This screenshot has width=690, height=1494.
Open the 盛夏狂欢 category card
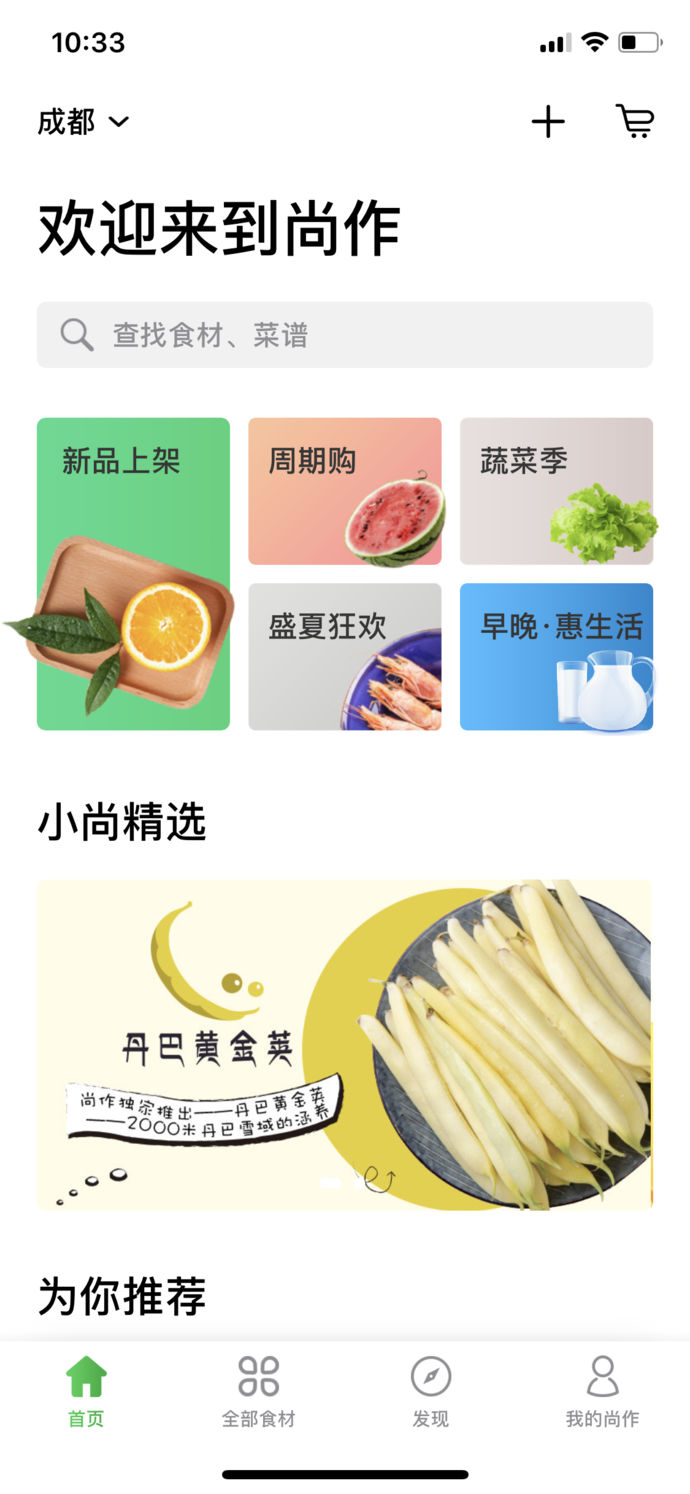click(x=345, y=657)
